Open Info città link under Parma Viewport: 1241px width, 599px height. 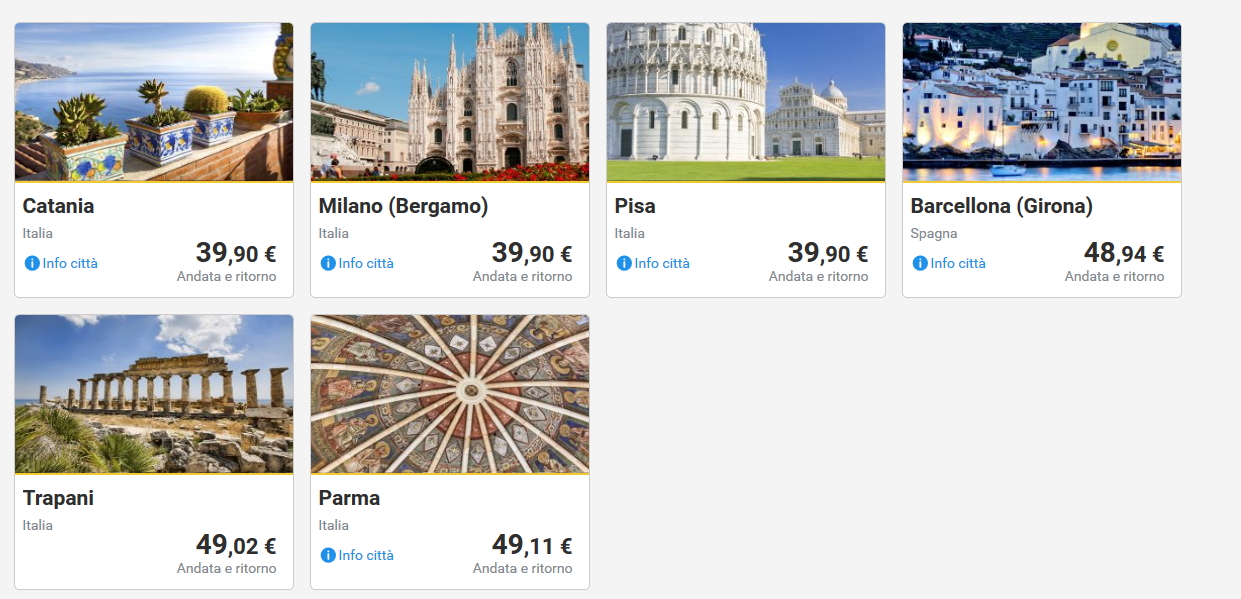click(358, 556)
